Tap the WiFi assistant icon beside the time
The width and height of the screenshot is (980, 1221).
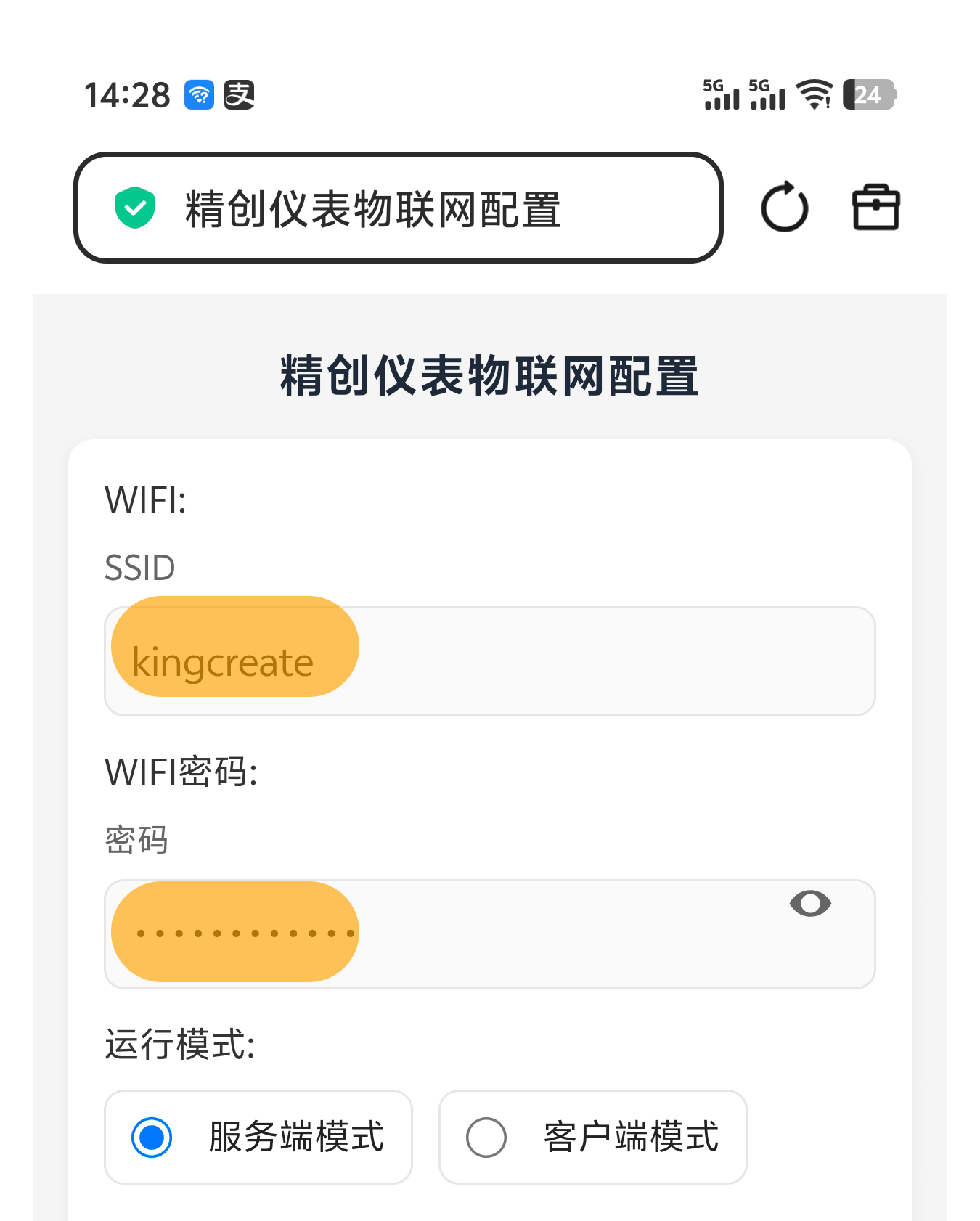pyautogui.click(x=198, y=94)
